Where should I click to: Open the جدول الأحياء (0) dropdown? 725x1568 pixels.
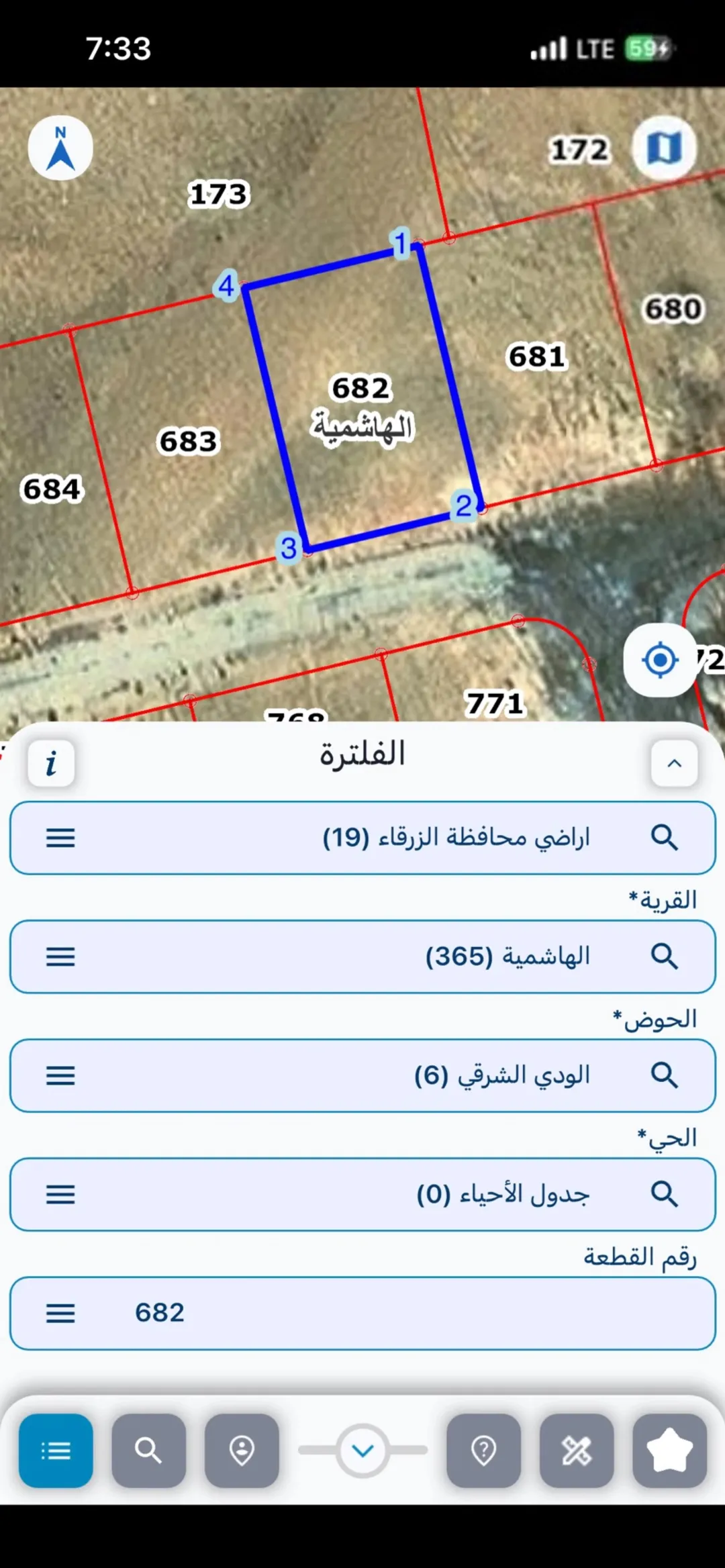pyautogui.click(x=362, y=1194)
